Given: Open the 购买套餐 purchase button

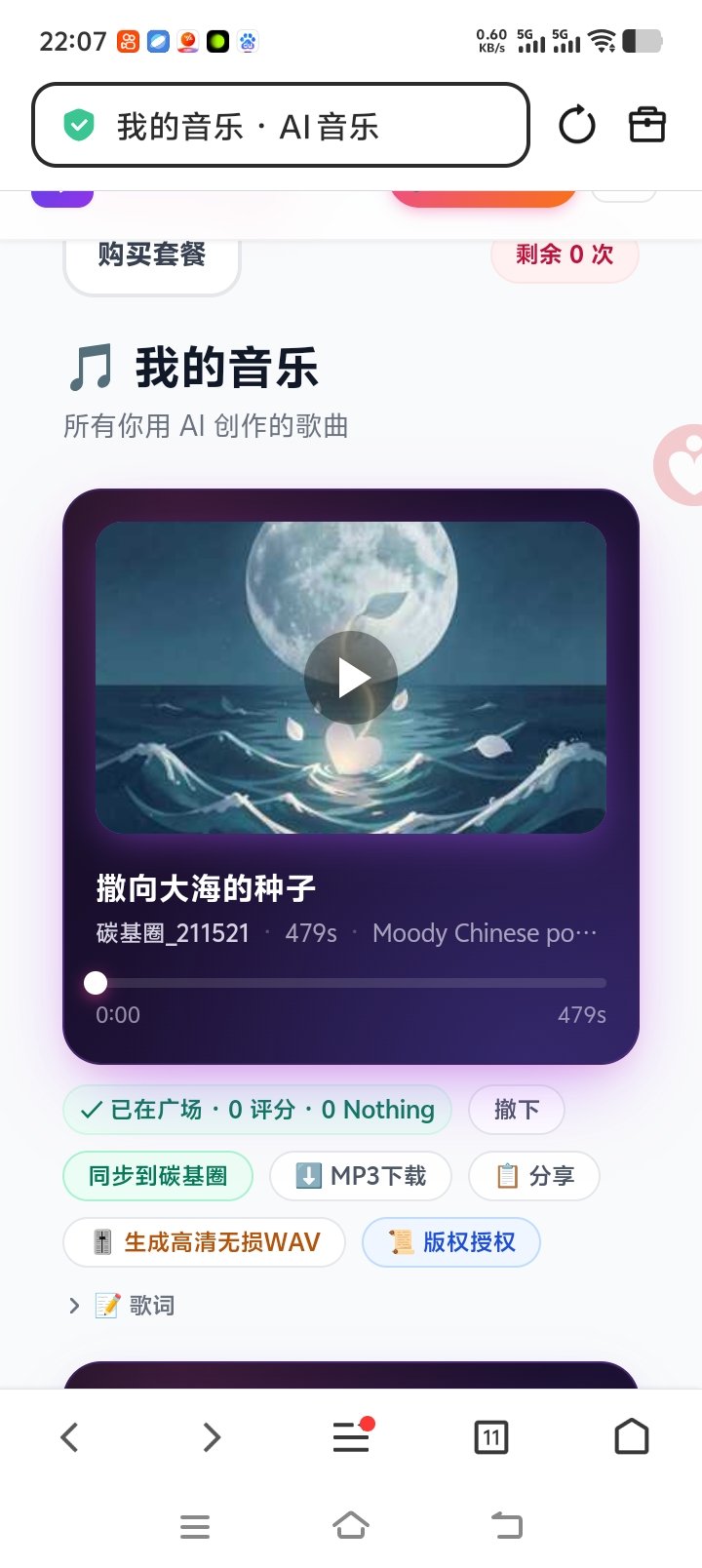Looking at the screenshot, I should pos(152,258).
